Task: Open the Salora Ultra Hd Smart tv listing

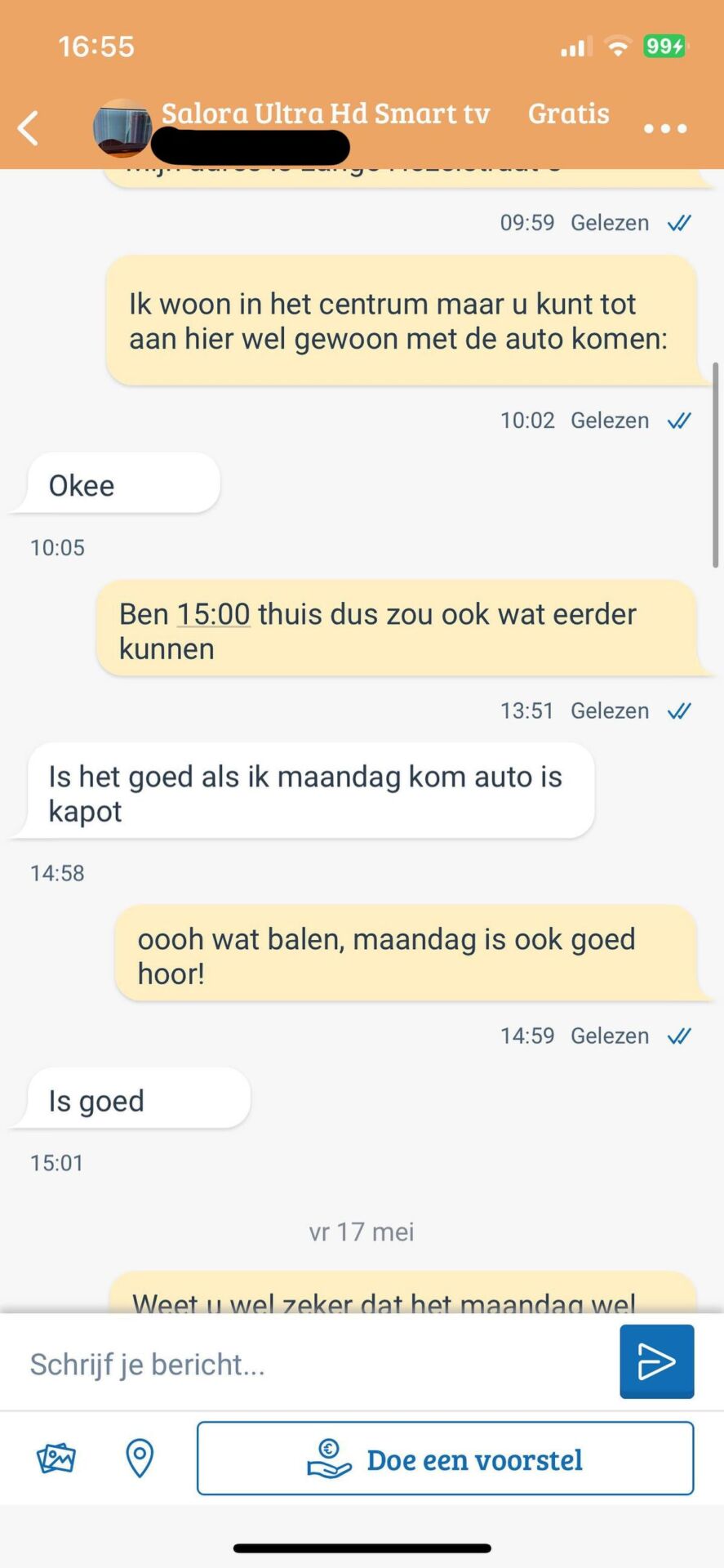Action: pyautogui.click(x=325, y=114)
